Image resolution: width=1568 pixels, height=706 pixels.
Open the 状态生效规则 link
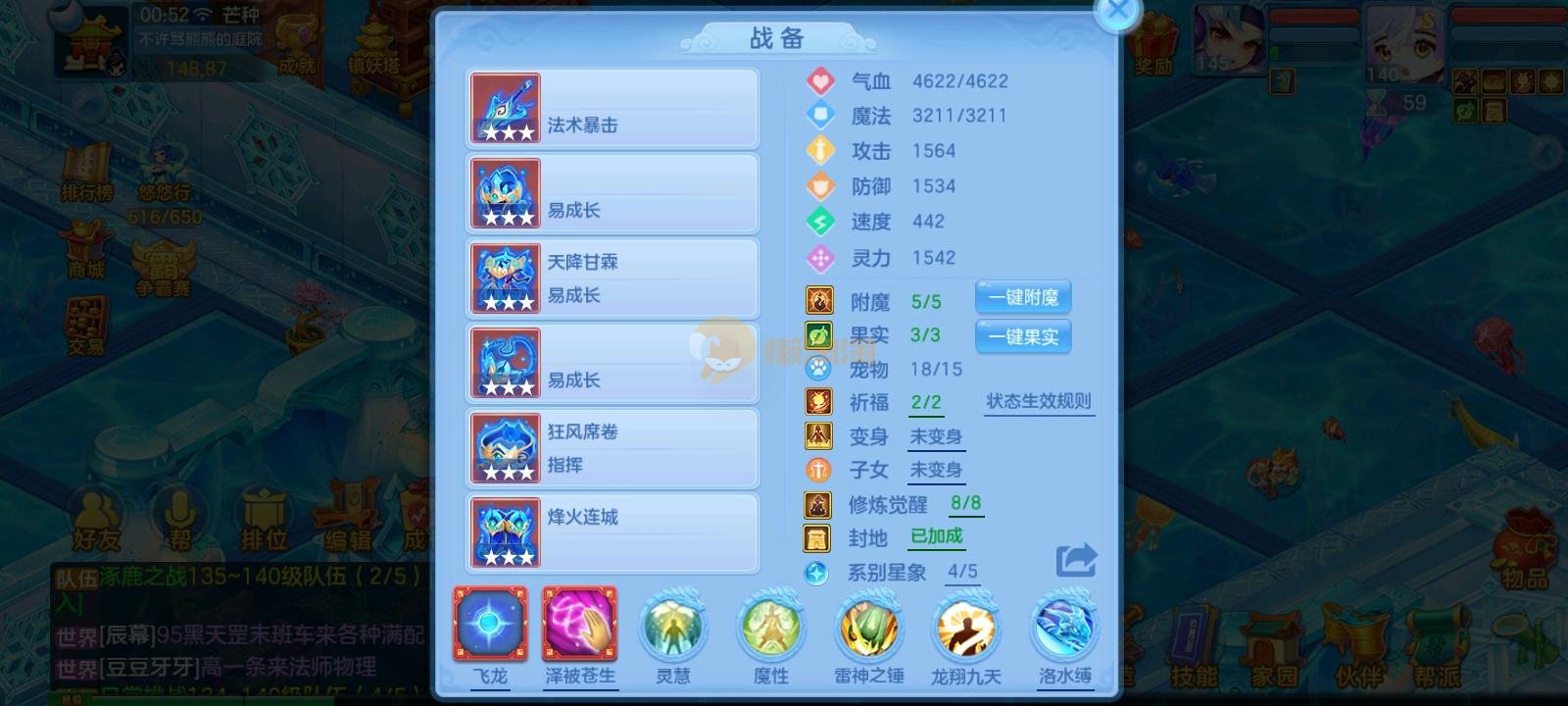pyautogui.click(x=1038, y=401)
